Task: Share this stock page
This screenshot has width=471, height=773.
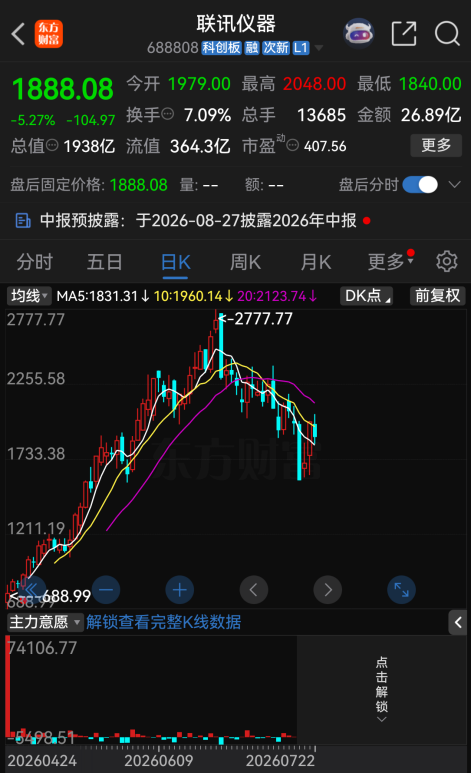Action: 404,34
